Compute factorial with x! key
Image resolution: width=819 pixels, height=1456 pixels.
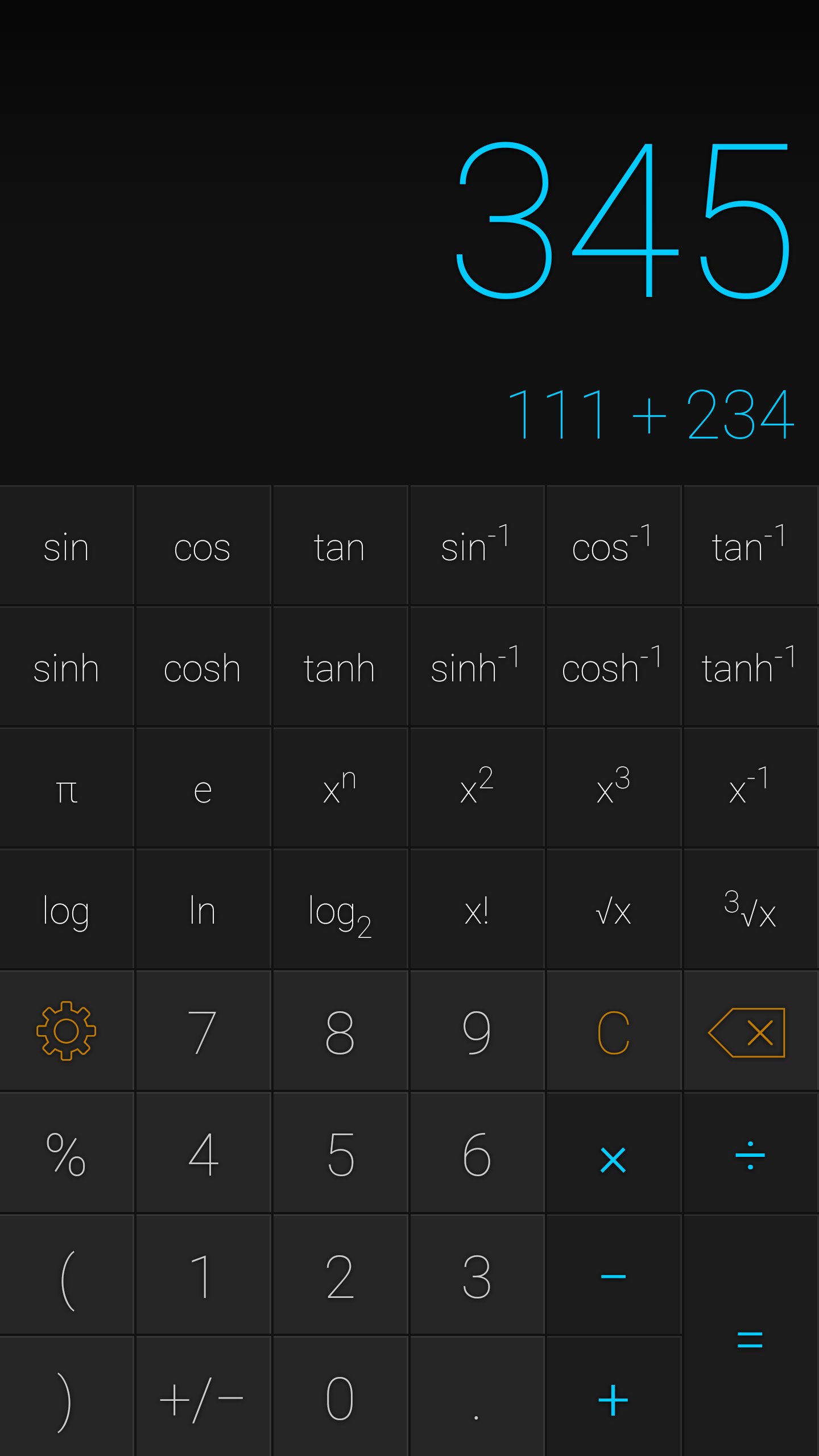tap(477, 910)
